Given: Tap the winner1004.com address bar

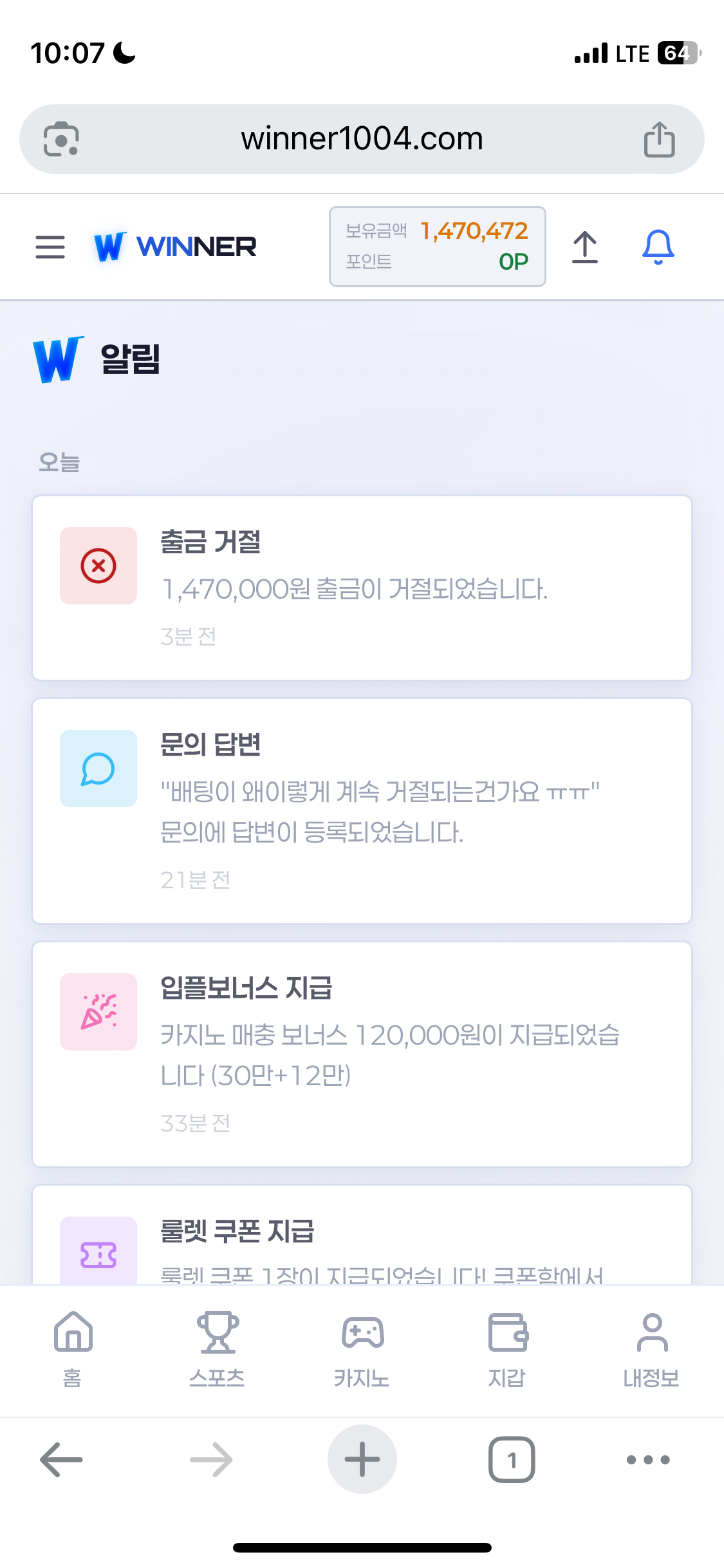Looking at the screenshot, I should [362, 139].
